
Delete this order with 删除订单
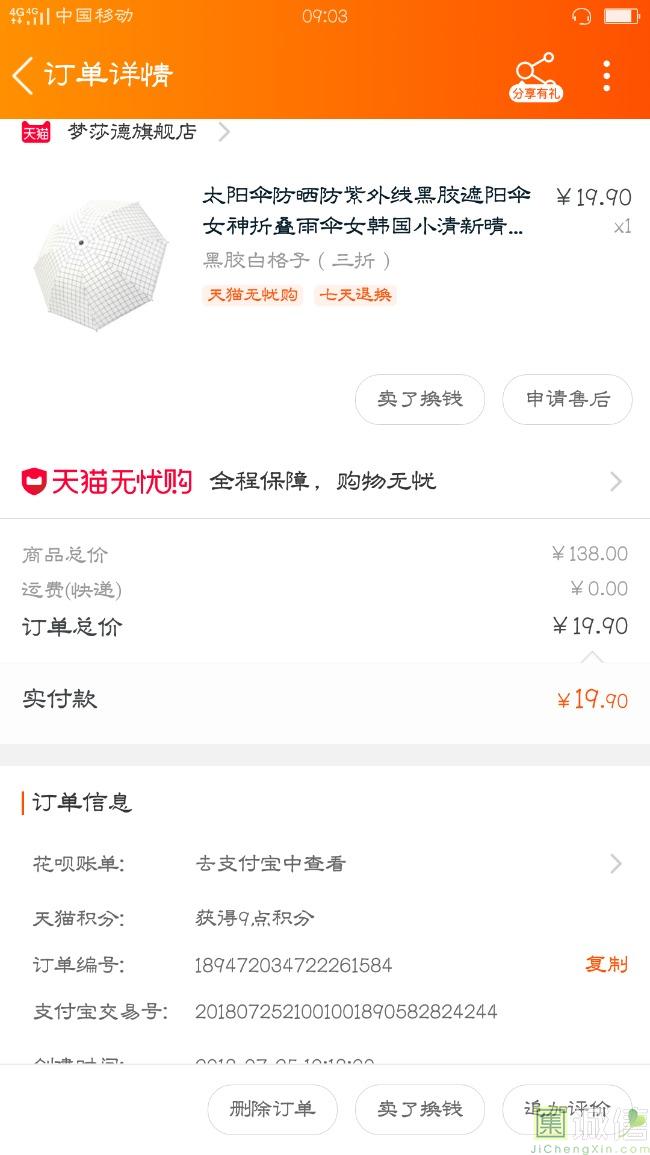pos(272,1108)
